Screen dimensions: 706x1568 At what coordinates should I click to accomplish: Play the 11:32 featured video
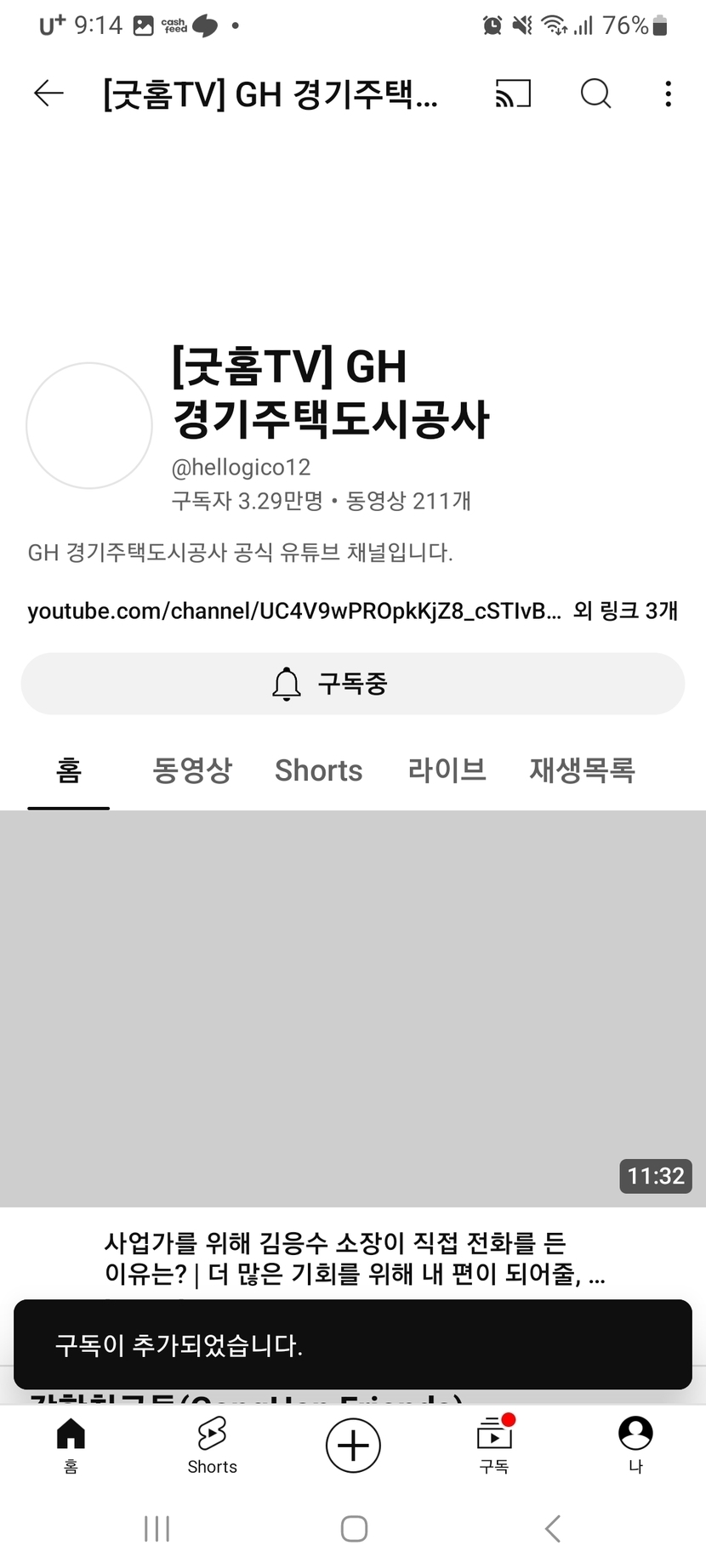(353, 1008)
